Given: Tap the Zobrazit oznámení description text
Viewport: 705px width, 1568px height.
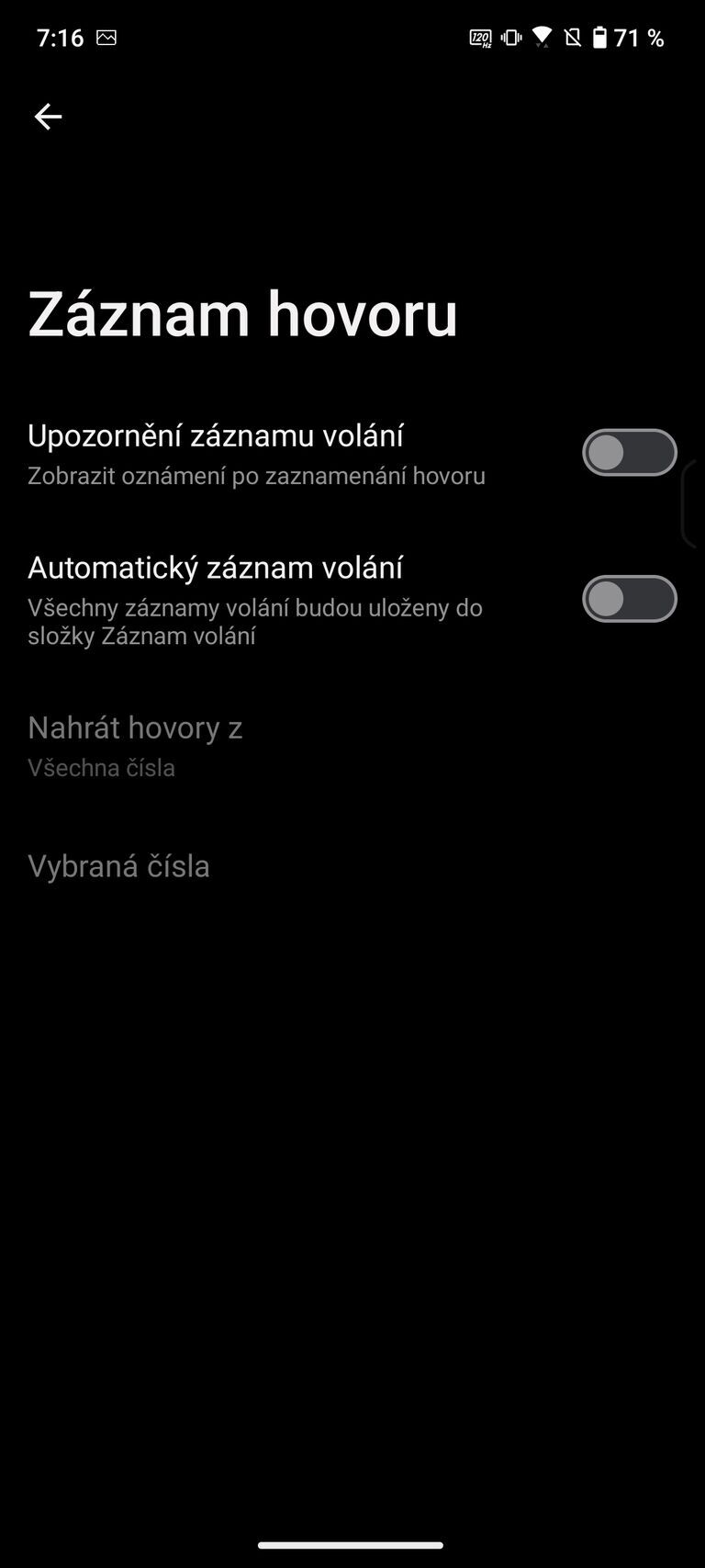Looking at the screenshot, I should 256,476.
